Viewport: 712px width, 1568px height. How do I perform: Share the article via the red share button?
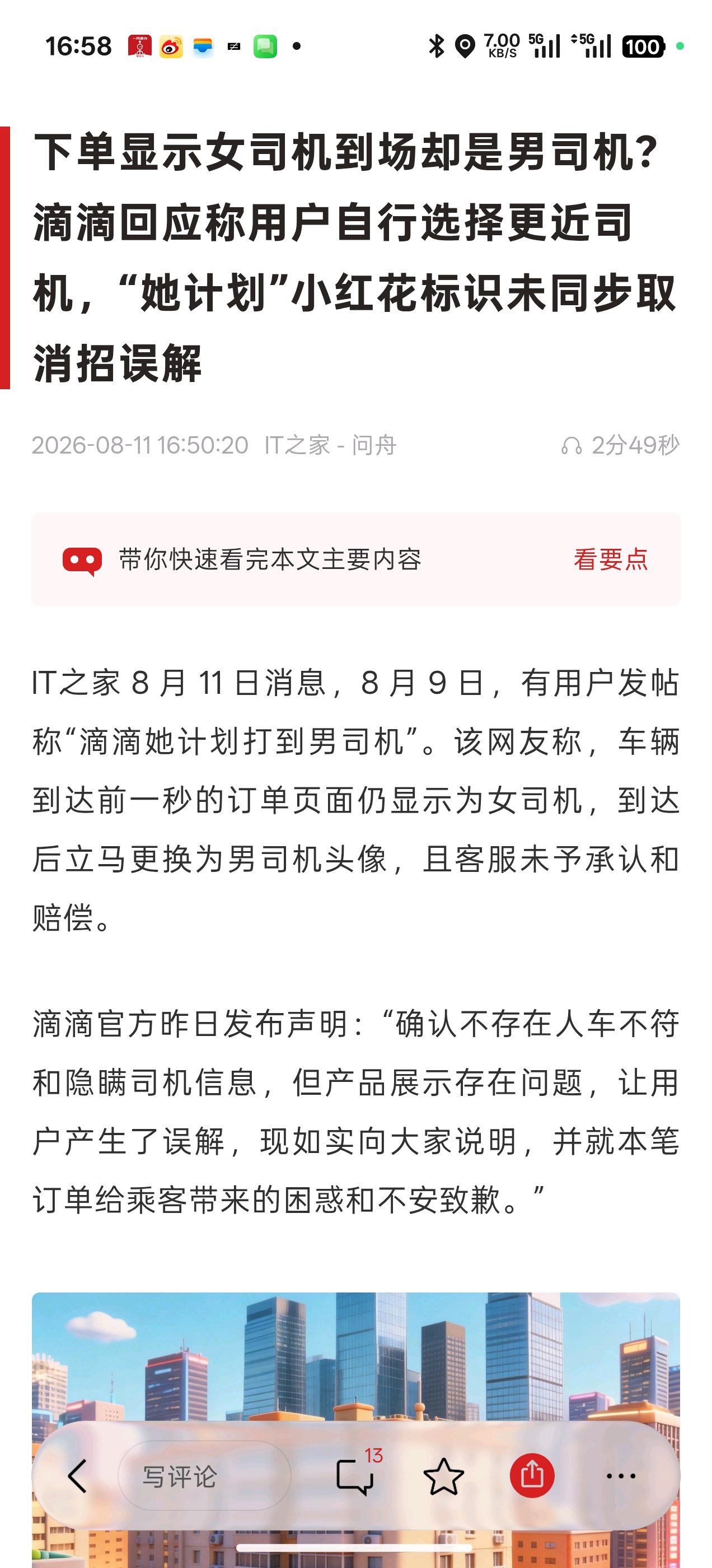point(532,1475)
